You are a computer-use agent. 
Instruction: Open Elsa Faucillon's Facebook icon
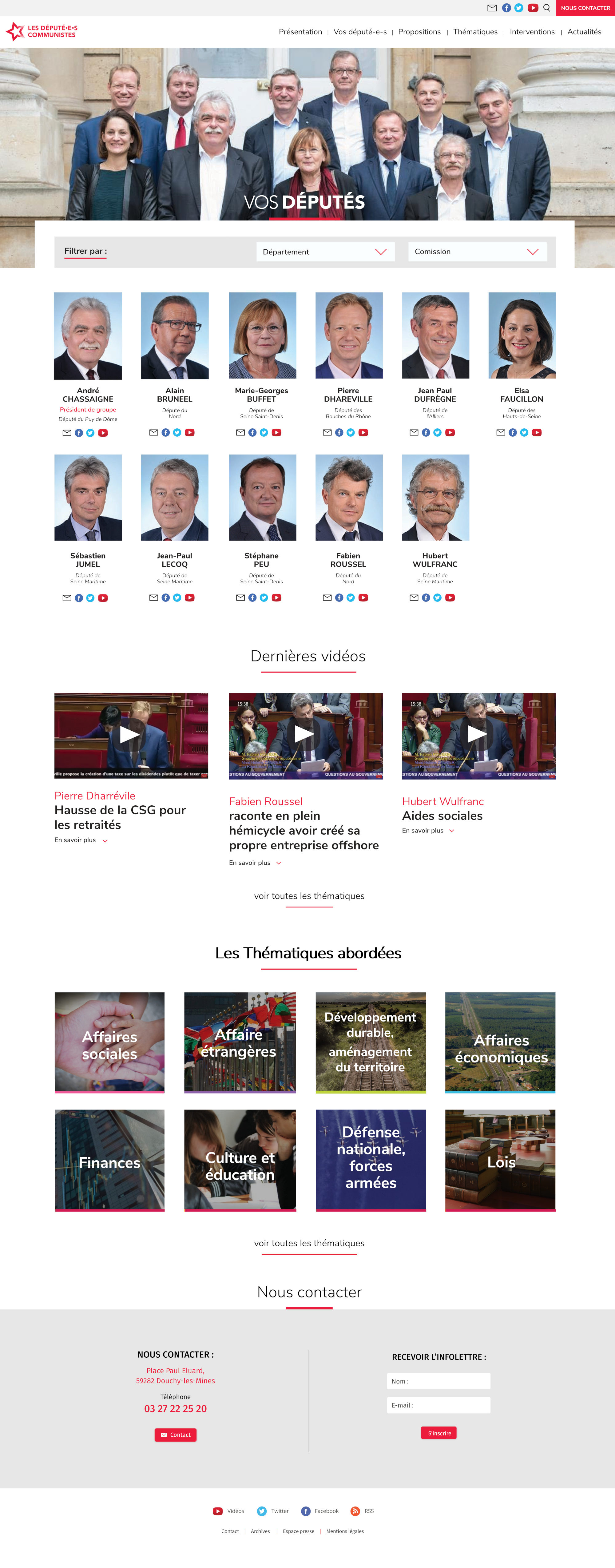[513, 433]
